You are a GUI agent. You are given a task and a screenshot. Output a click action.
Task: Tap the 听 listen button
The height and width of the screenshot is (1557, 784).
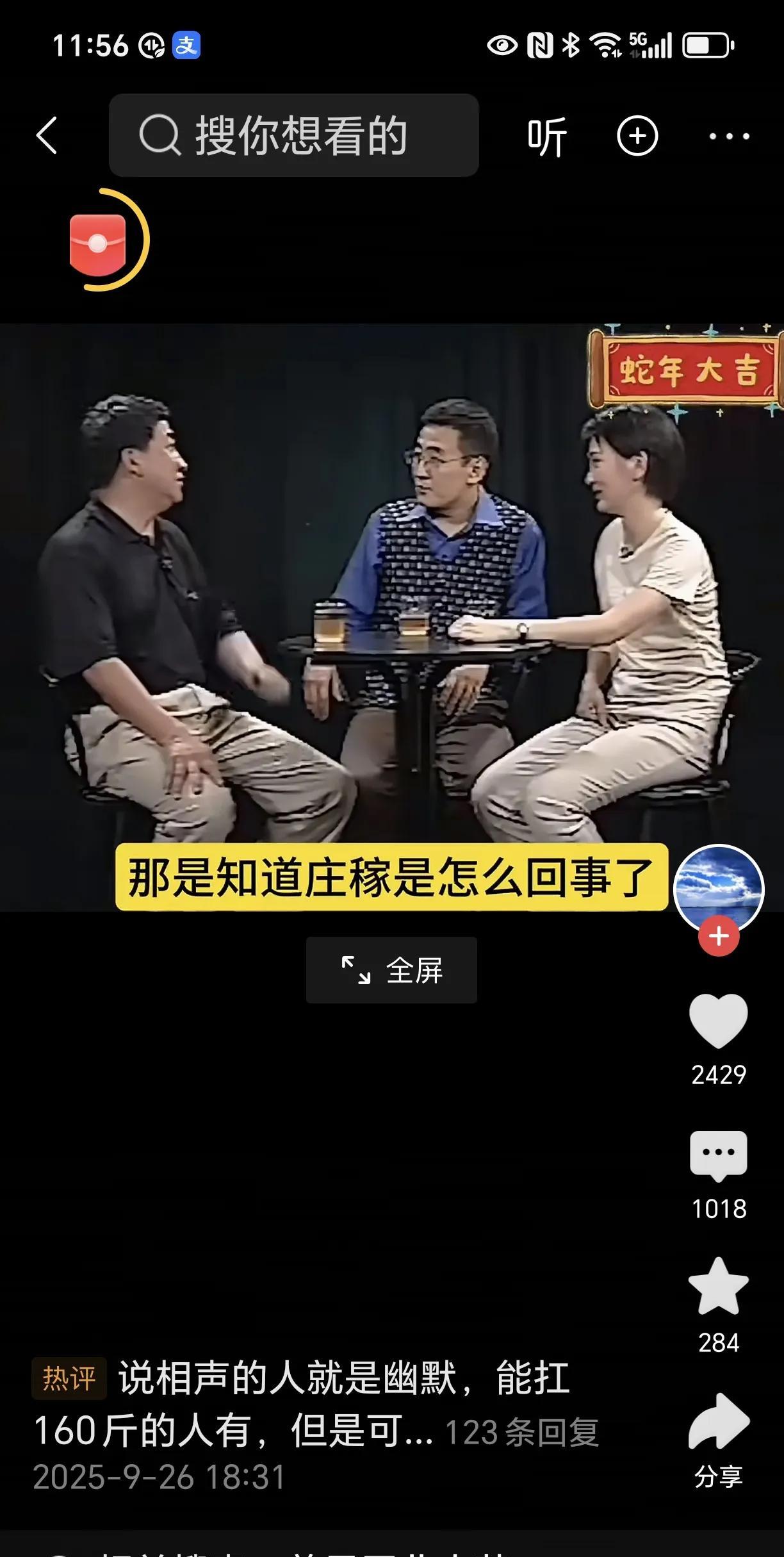[x=547, y=136]
